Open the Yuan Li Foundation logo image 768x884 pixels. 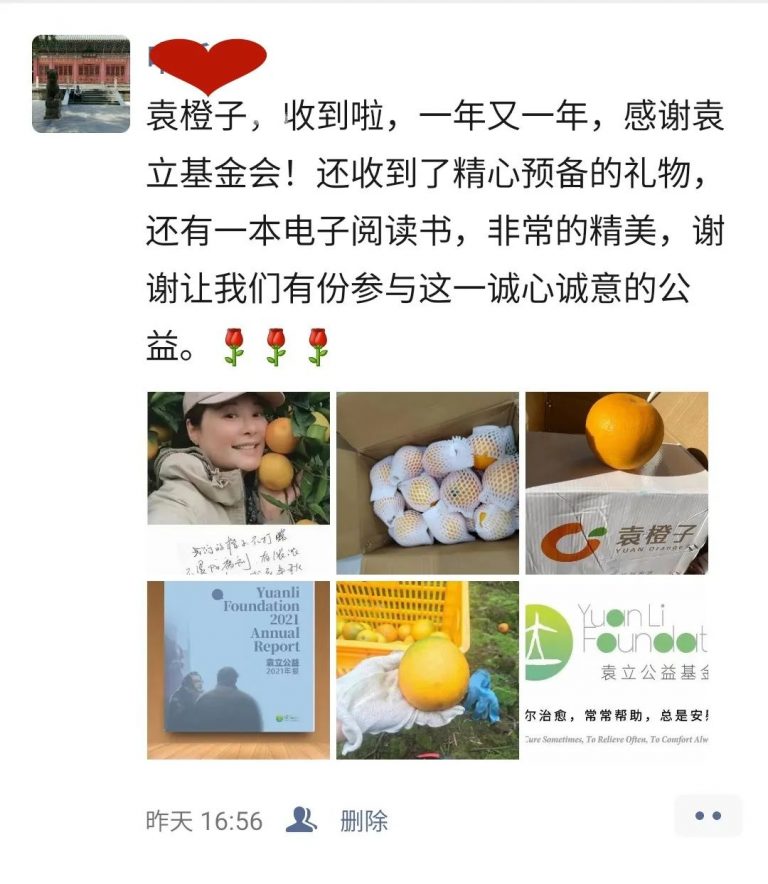coord(616,670)
